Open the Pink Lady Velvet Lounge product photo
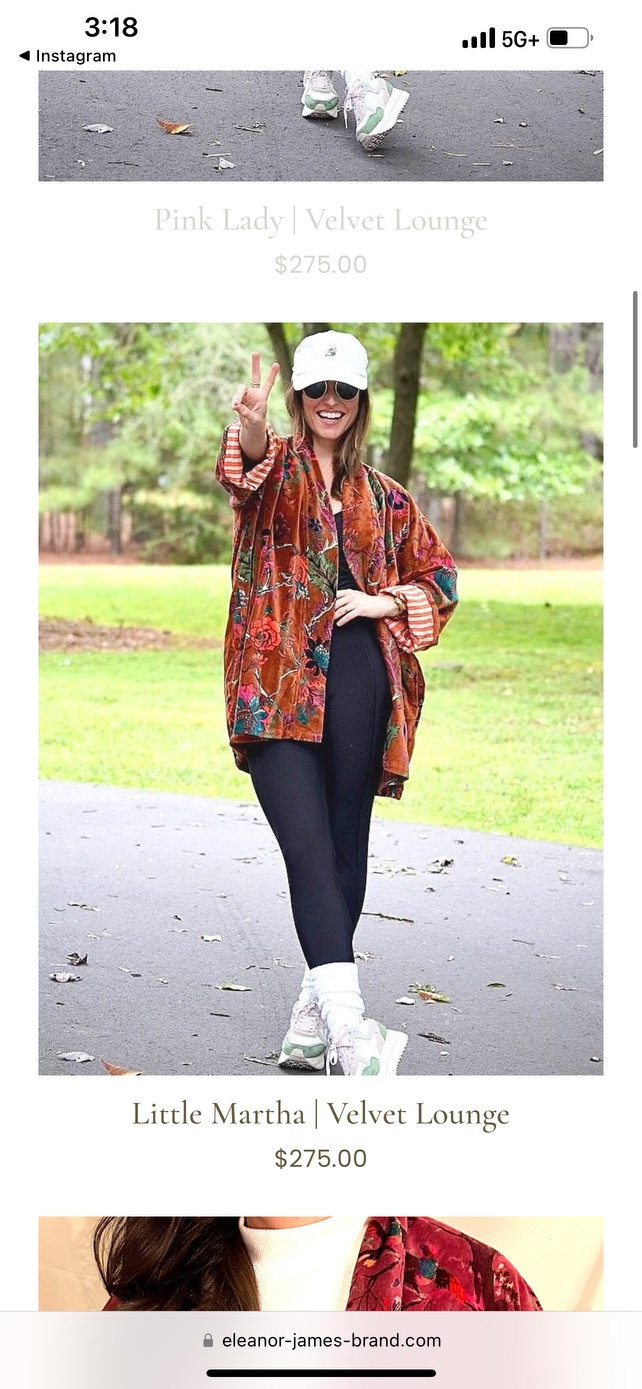This screenshot has height=1389, width=642. (x=320, y=125)
